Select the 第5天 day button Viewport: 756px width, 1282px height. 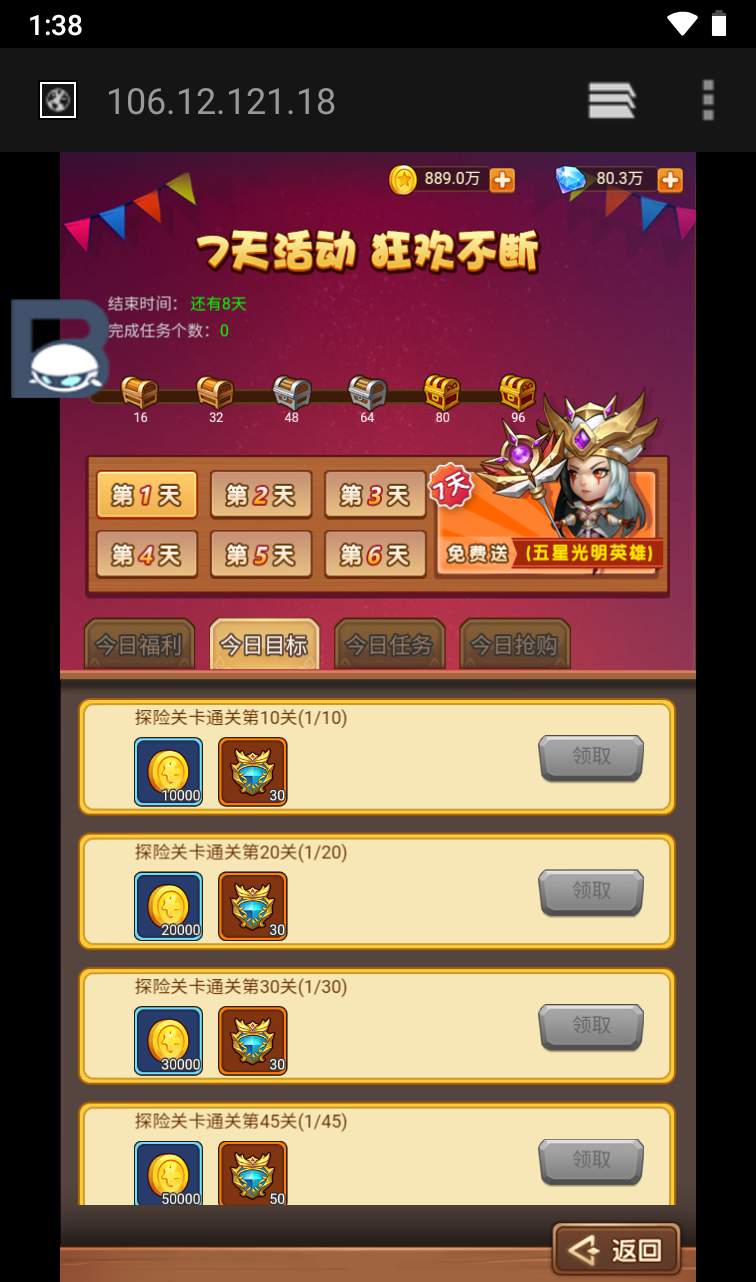(x=261, y=555)
